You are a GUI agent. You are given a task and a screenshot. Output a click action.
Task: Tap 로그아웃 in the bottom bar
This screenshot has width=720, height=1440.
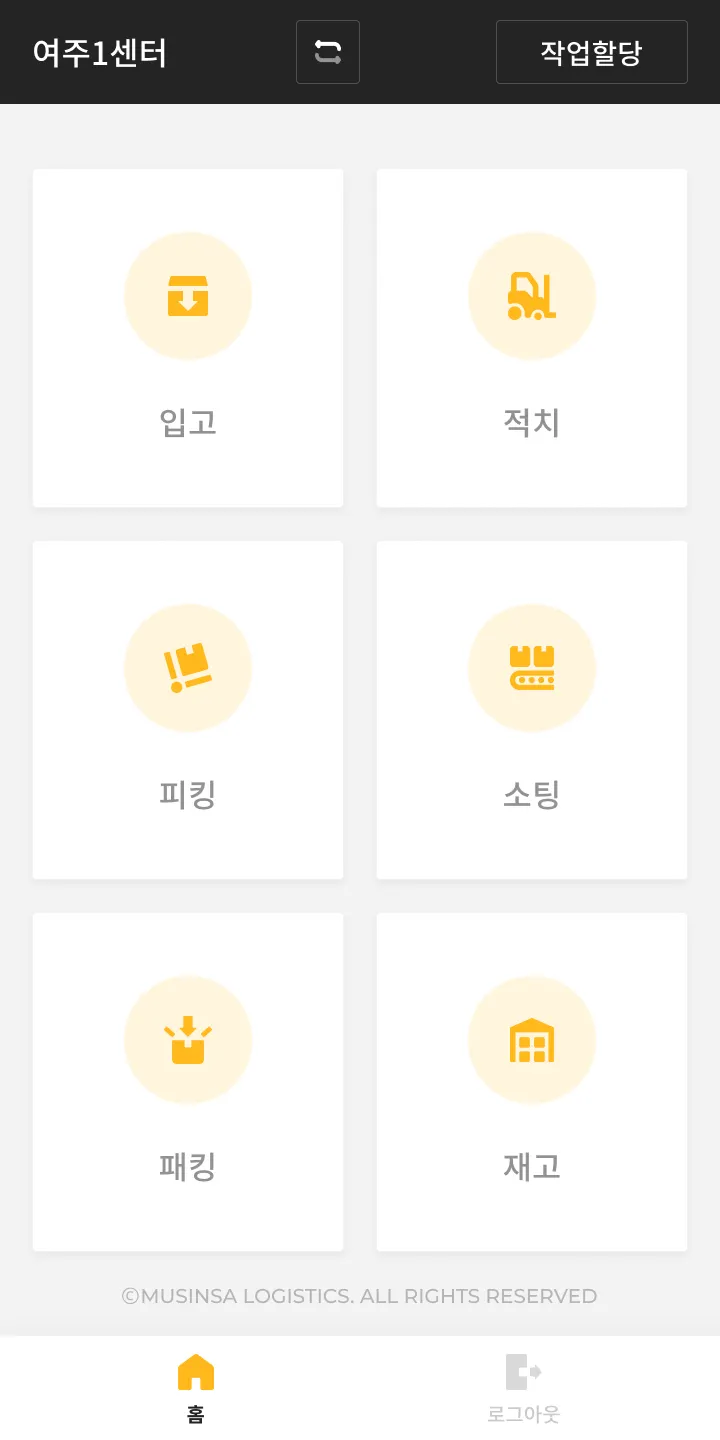click(523, 1388)
